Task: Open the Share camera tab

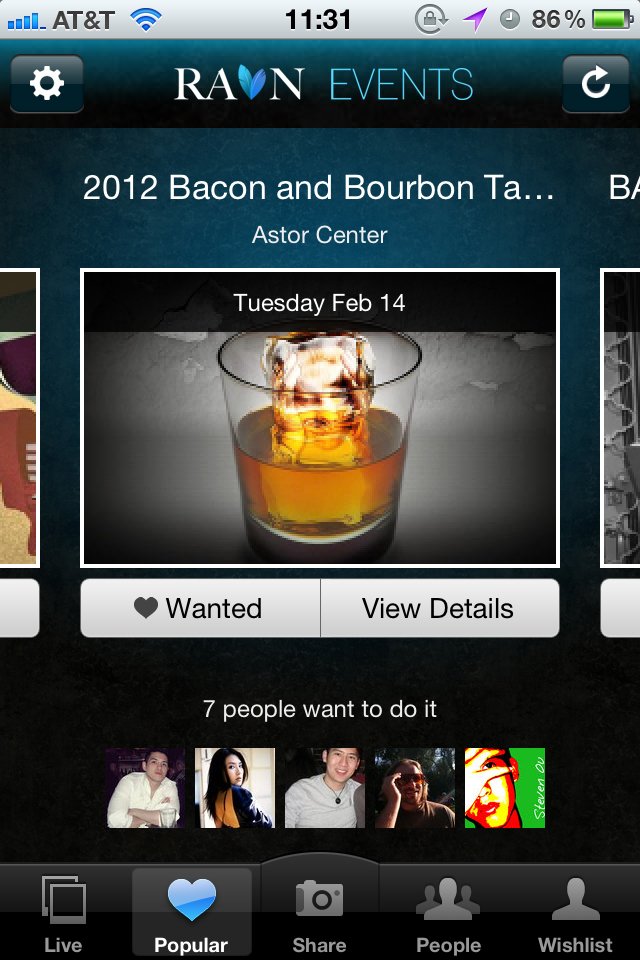Action: click(x=319, y=914)
